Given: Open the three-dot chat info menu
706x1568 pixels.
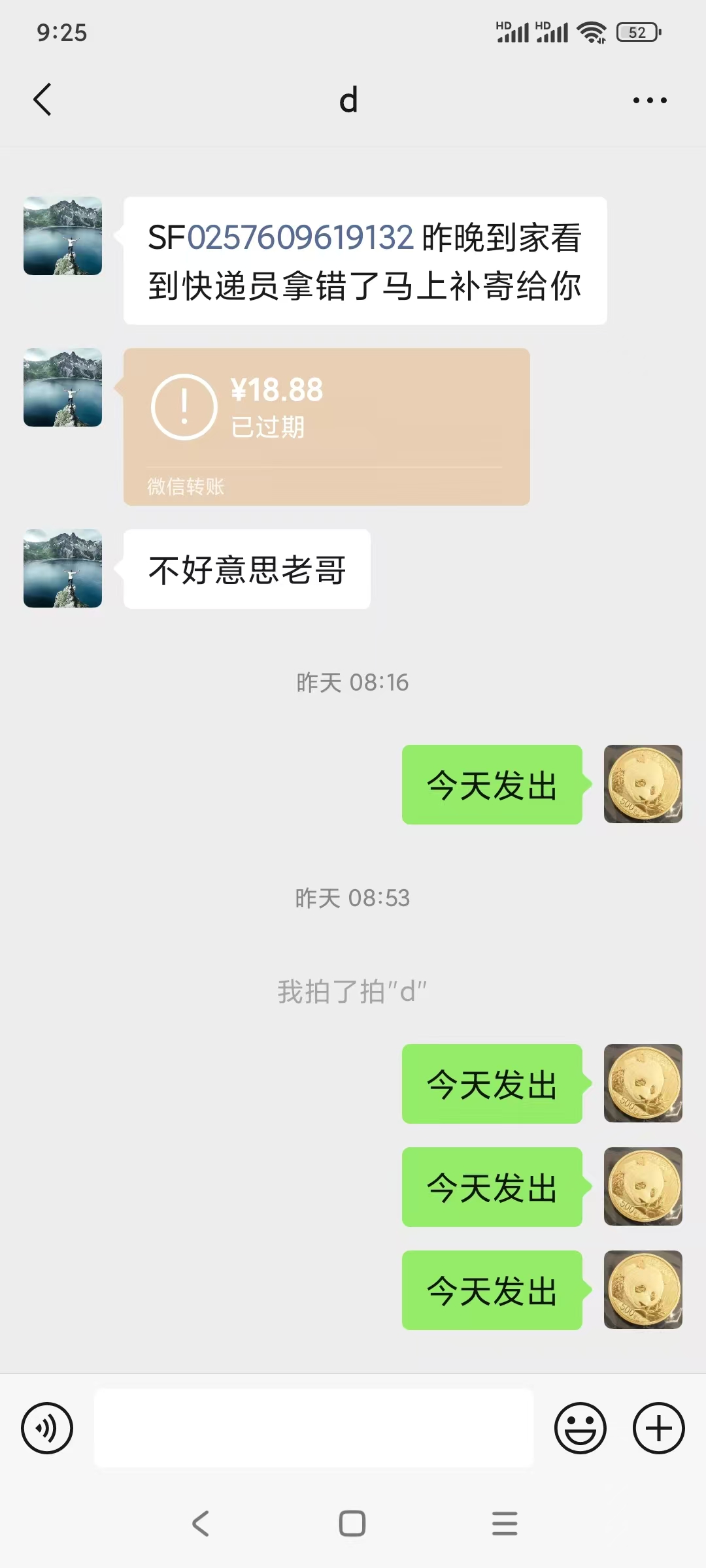Looking at the screenshot, I should tap(650, 101).
